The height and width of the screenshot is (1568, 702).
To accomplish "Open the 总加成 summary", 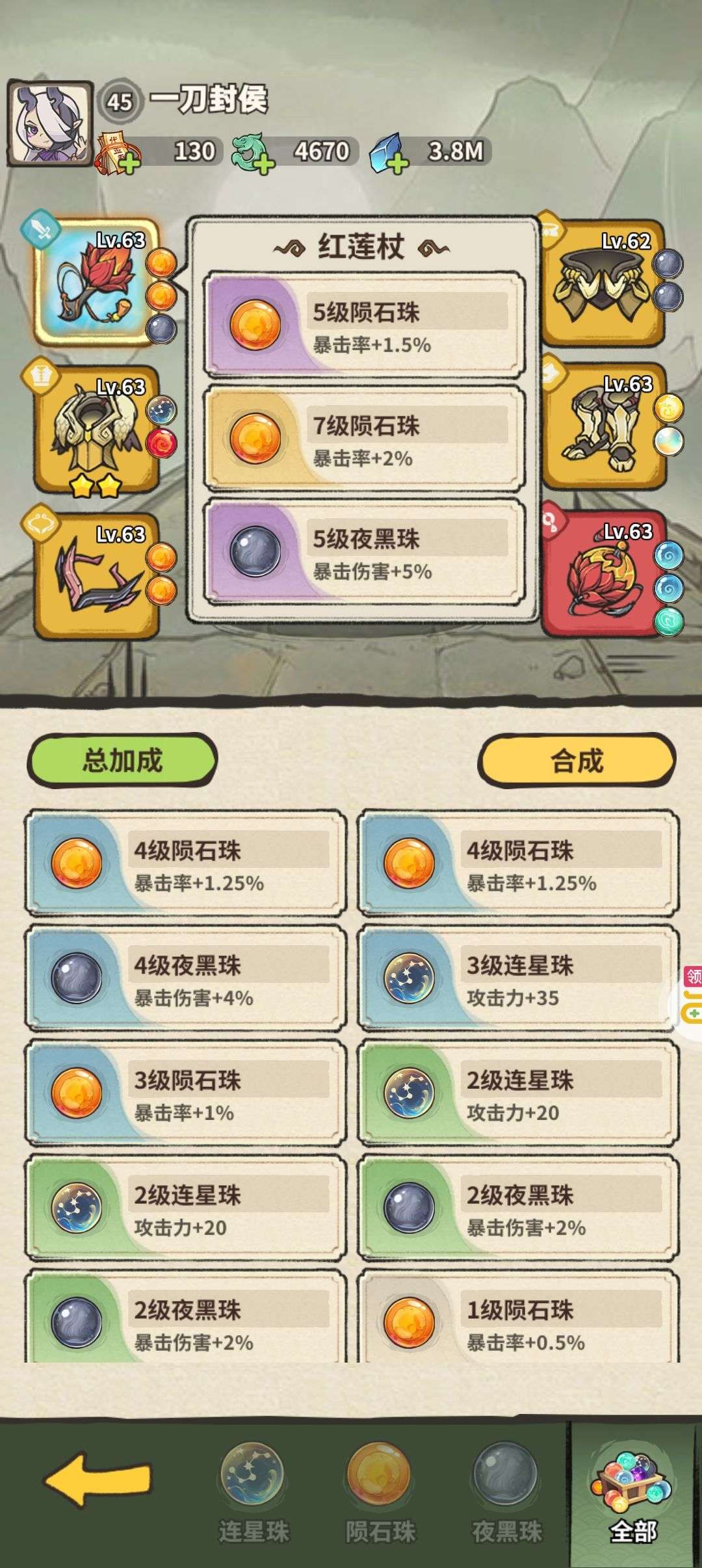I will tap(122, 759).
